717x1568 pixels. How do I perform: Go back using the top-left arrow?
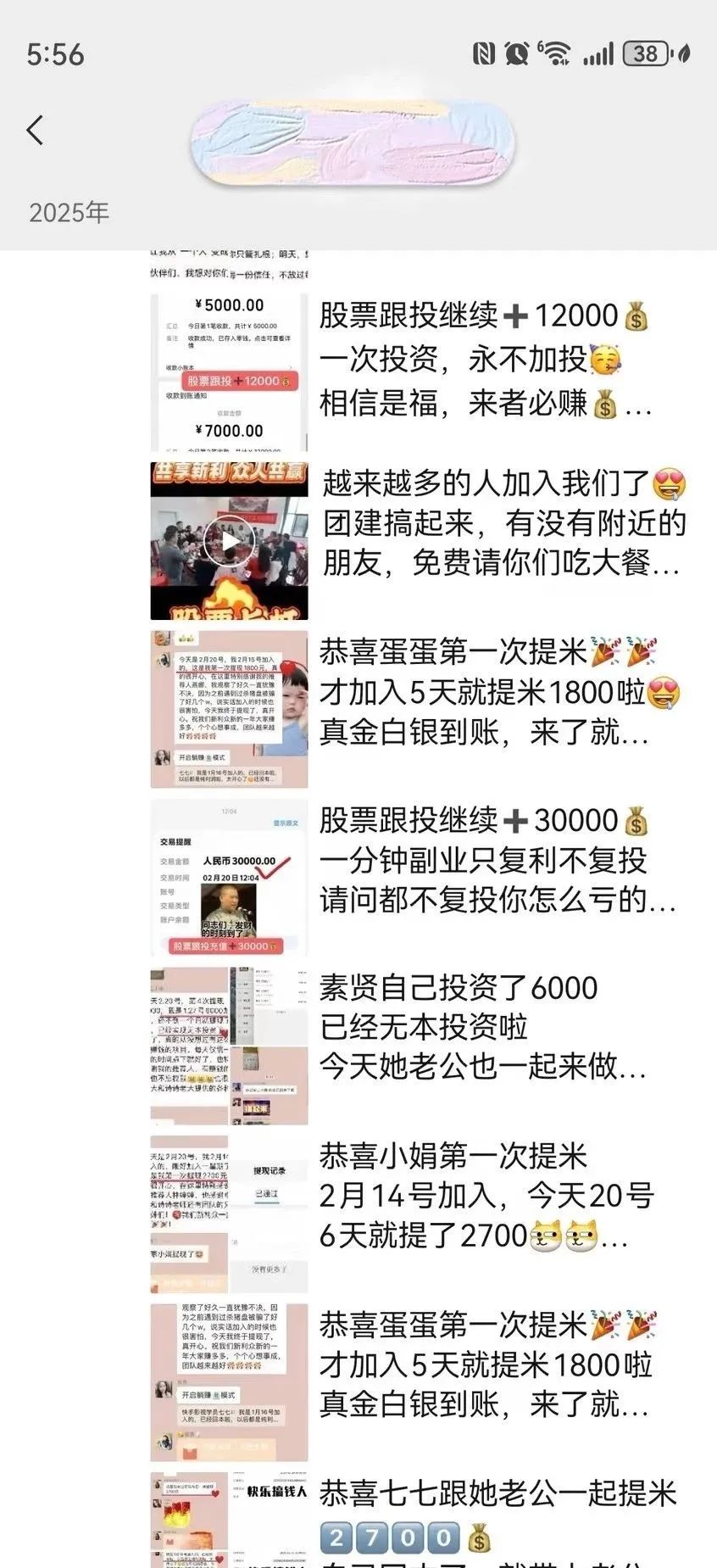(35, 131)
